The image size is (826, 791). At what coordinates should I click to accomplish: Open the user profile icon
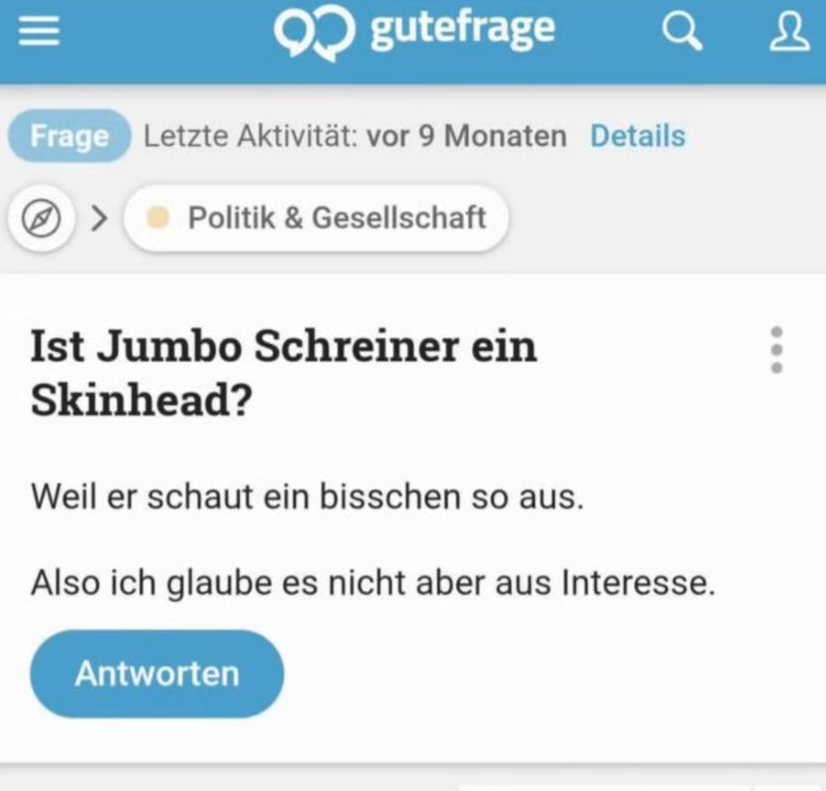click(x=787, y=35)
